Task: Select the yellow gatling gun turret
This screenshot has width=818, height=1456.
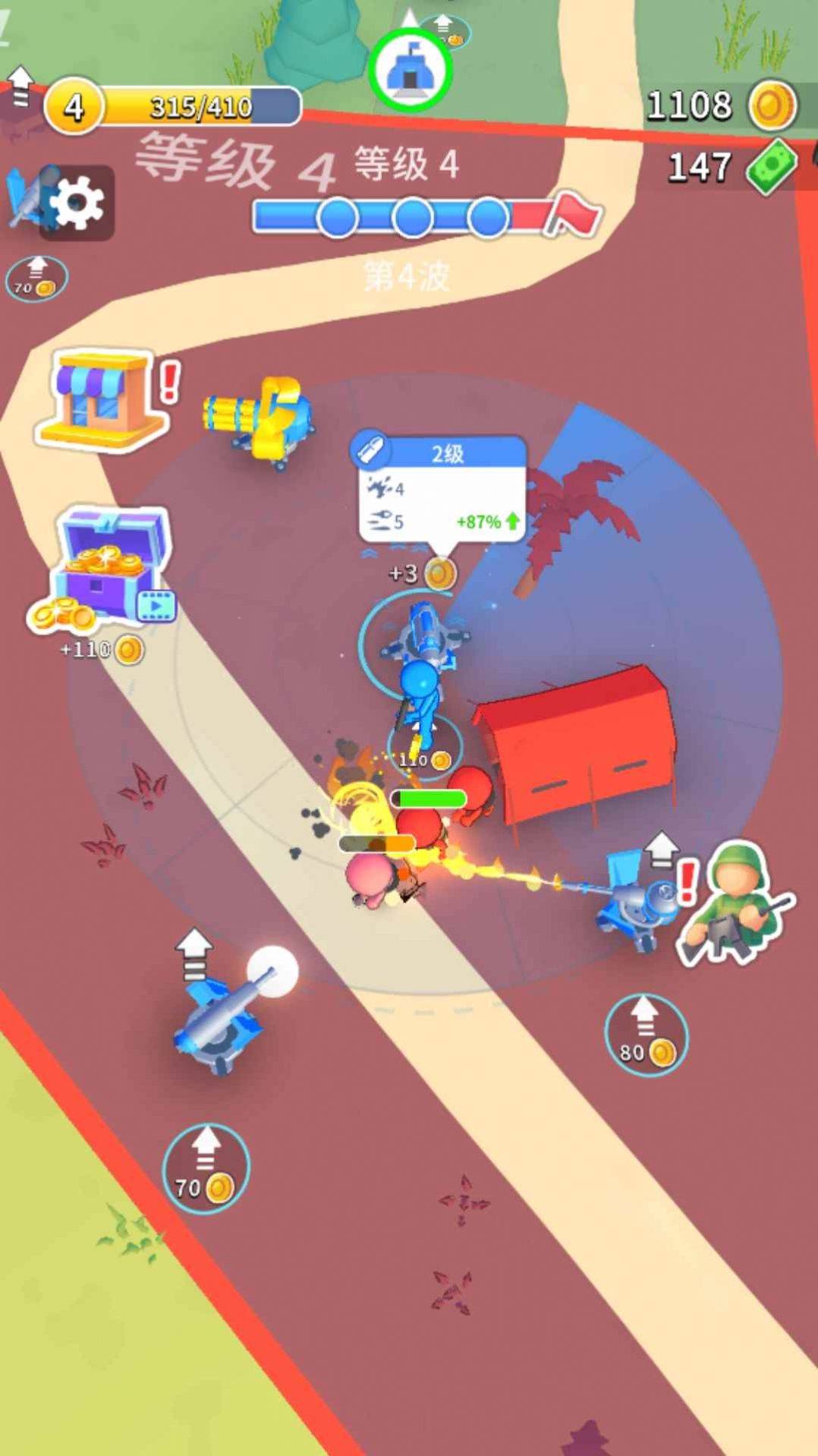Action: [262, 420]
